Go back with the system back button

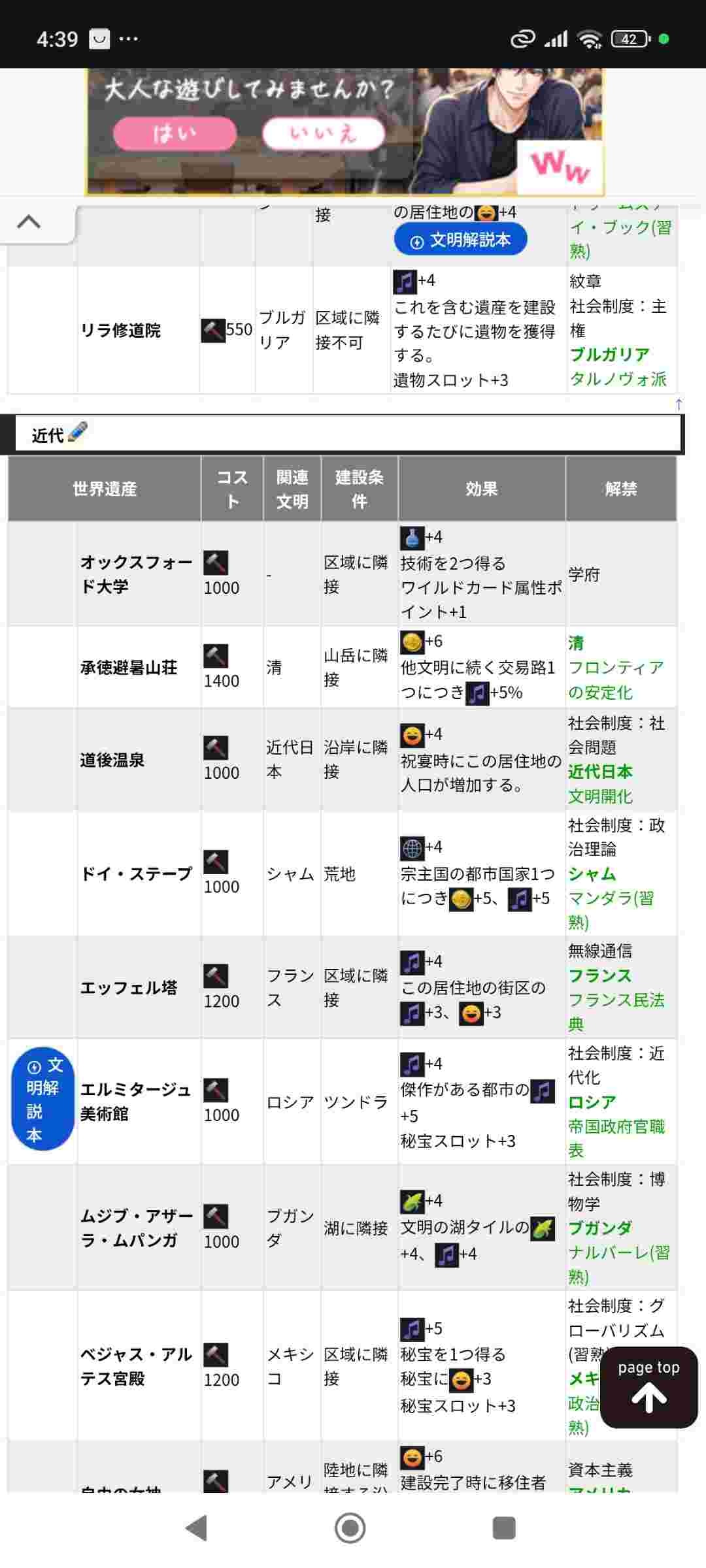(196, 1527)
